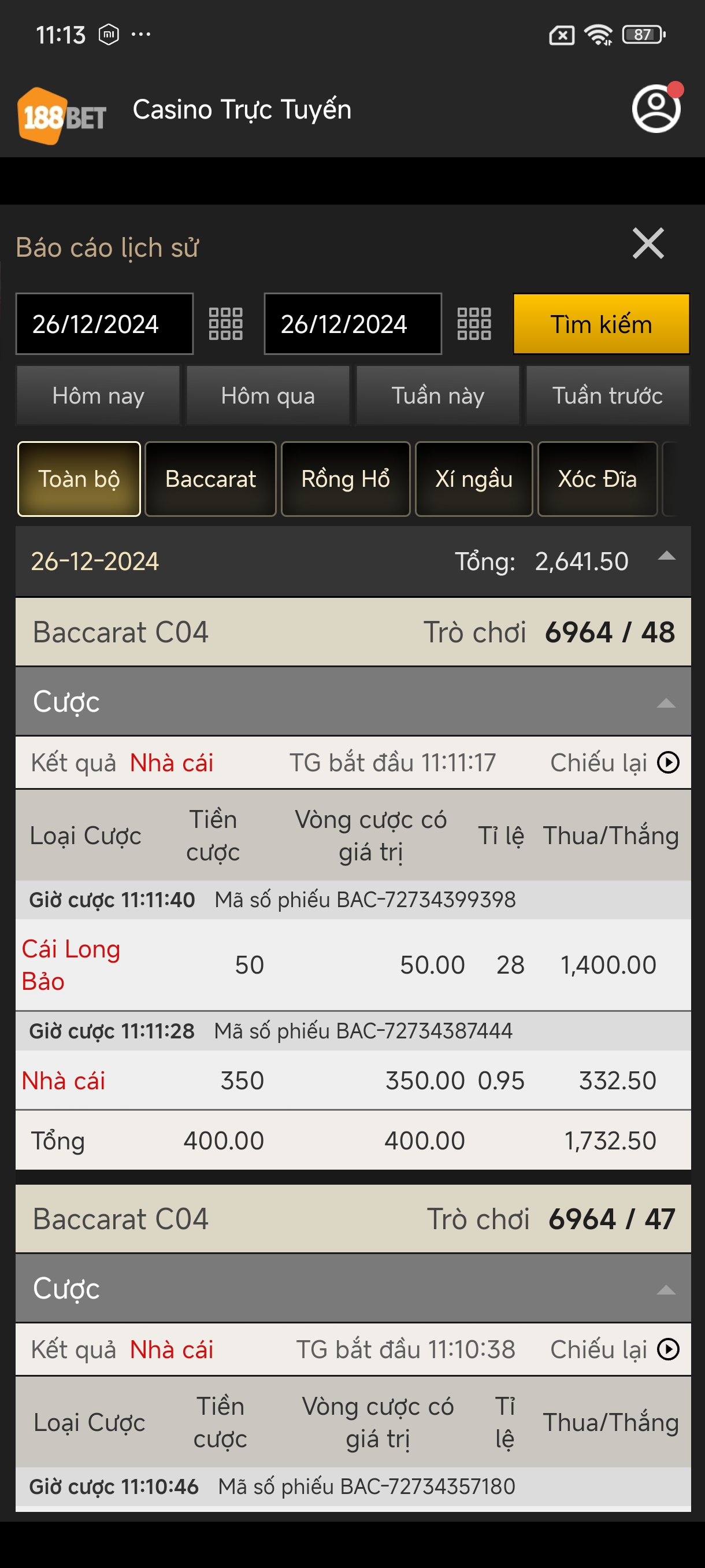
Task: Filter history by Baccarat
Action: (210, 479)
